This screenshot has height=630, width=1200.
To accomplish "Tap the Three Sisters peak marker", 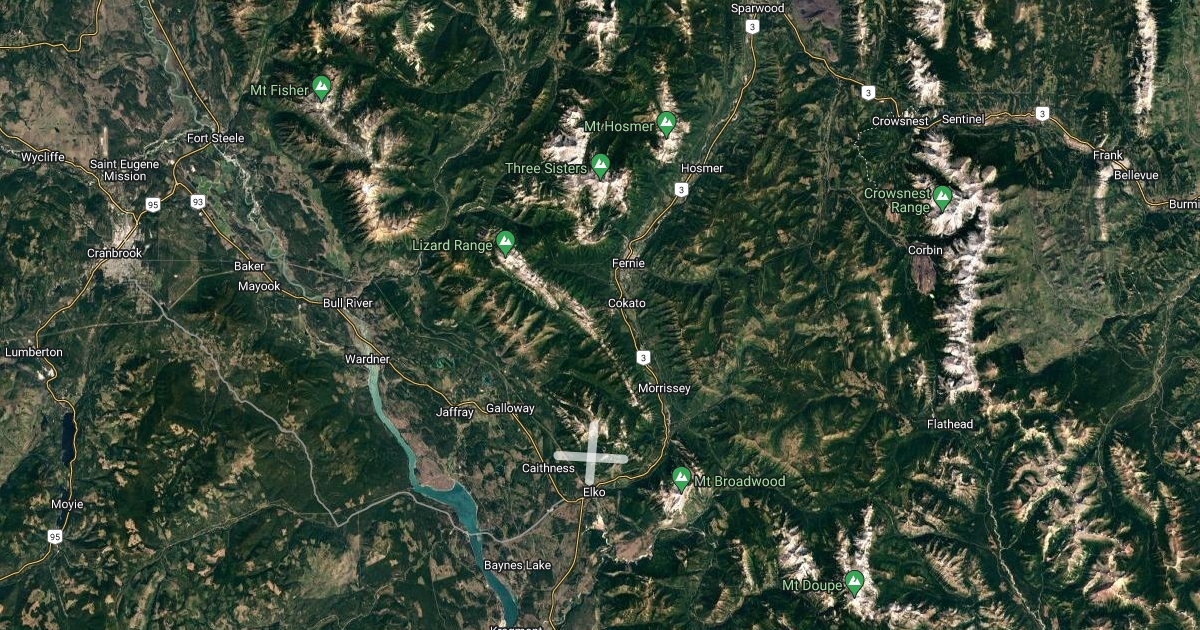I will coord(601,165).
